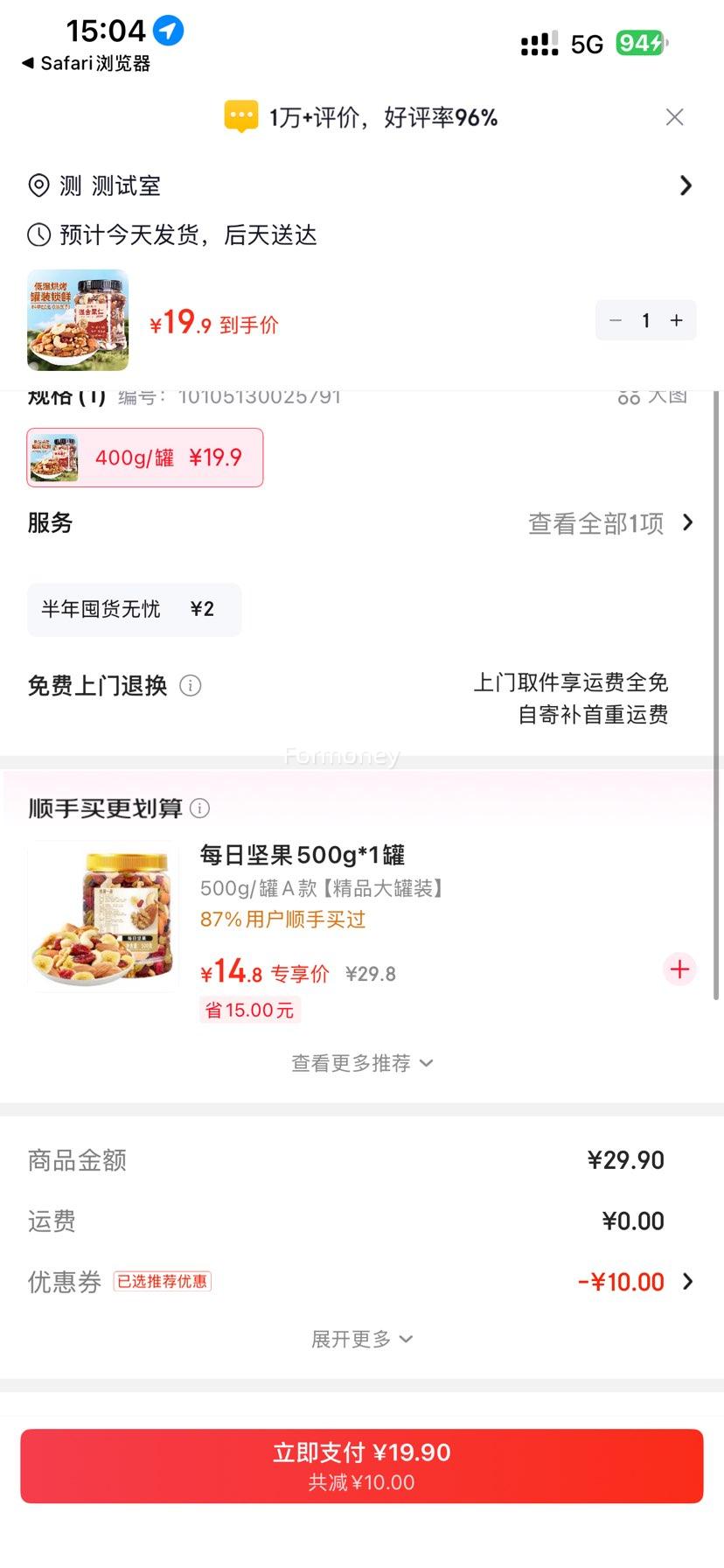Image resolution: width=724 pixels, height=1568 pixels.
Task: Click the clock icon beside 预计今天发货
Action: tap(38, 234)
